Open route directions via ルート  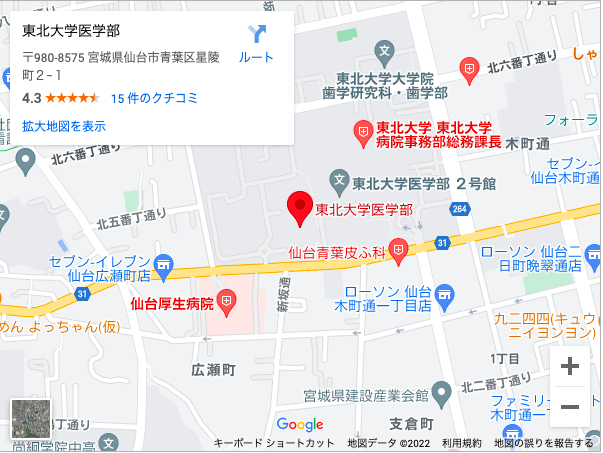coord(258,42)
